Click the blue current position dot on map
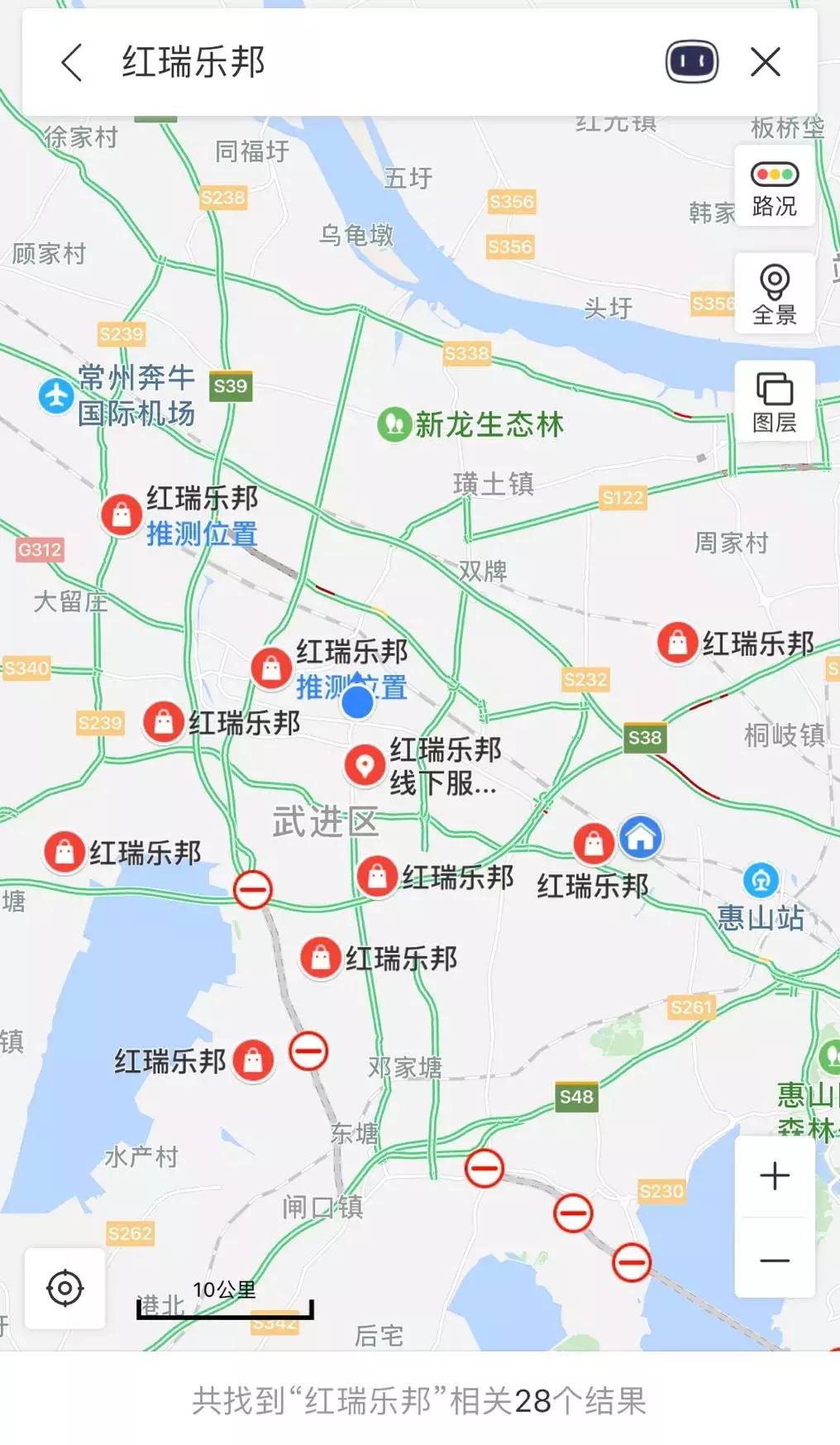 coord(359,704)
